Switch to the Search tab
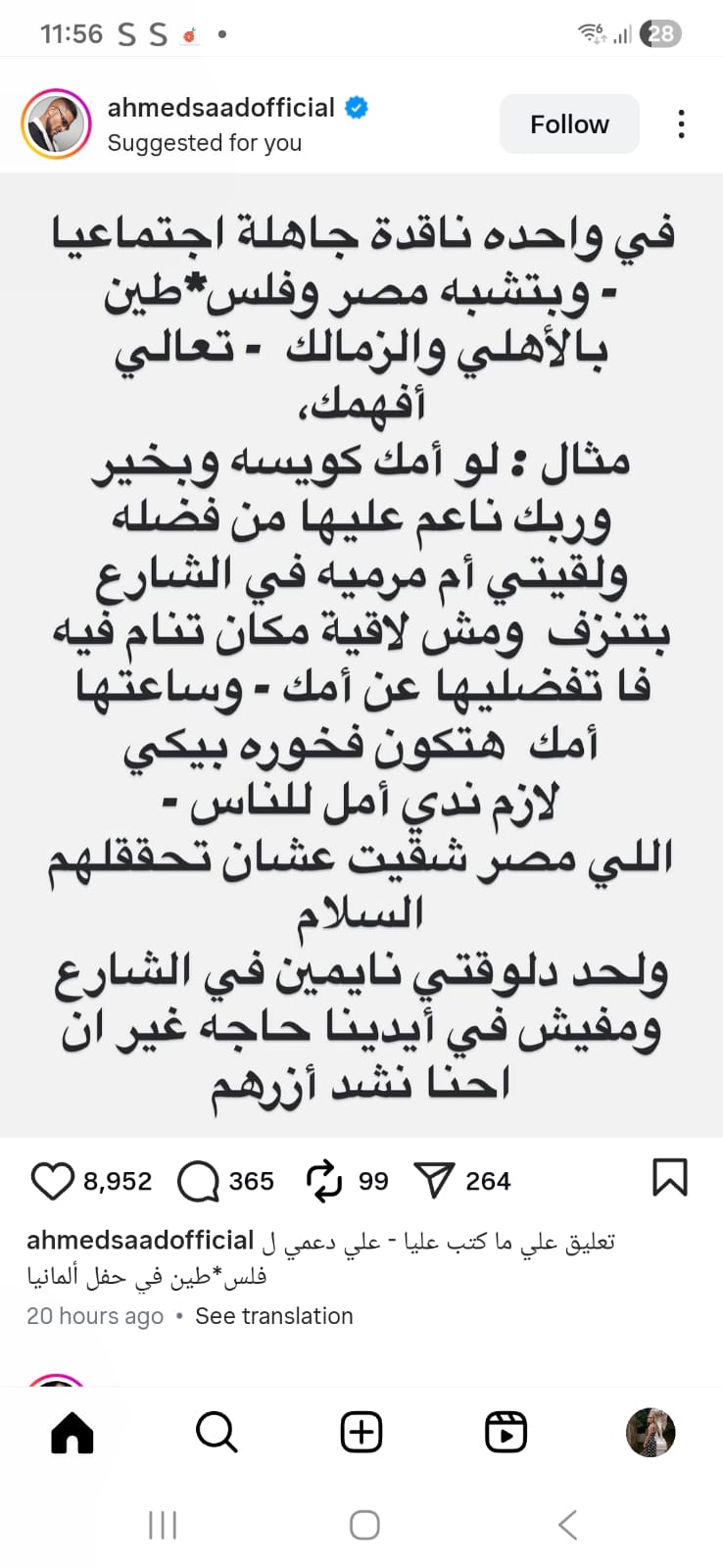Image resolution: width=723 pixels, height=1568 pixels. coord(217,1433)
